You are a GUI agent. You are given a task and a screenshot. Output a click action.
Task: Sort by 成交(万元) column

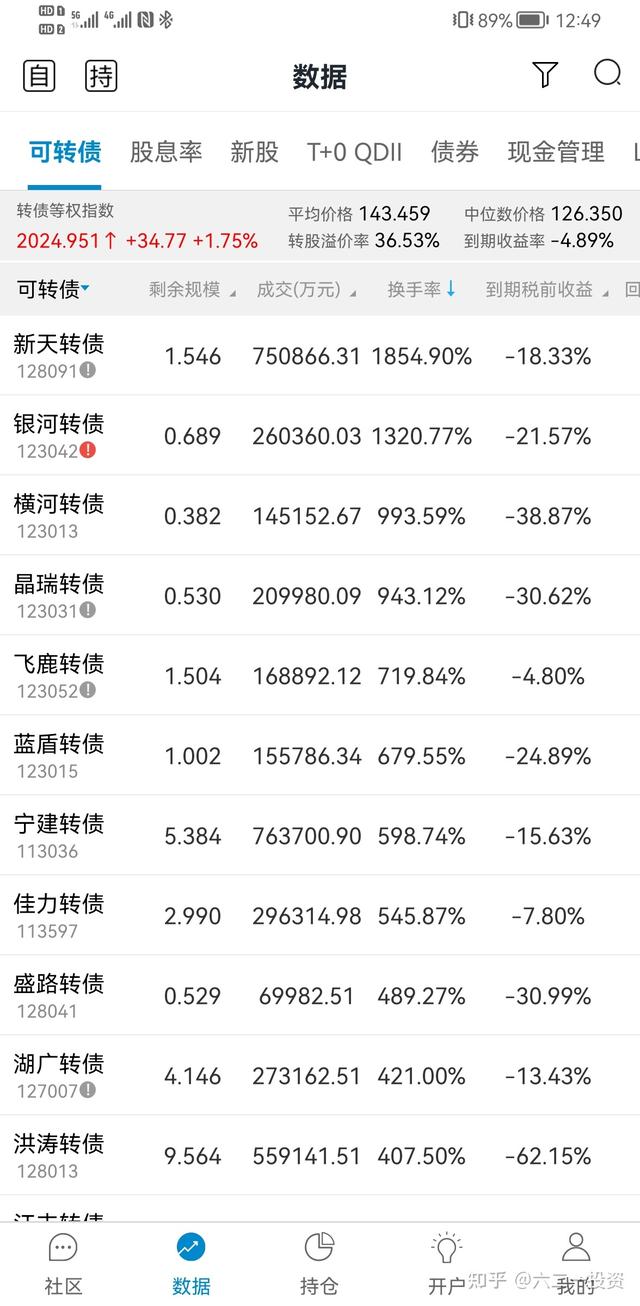pos(306,290)
